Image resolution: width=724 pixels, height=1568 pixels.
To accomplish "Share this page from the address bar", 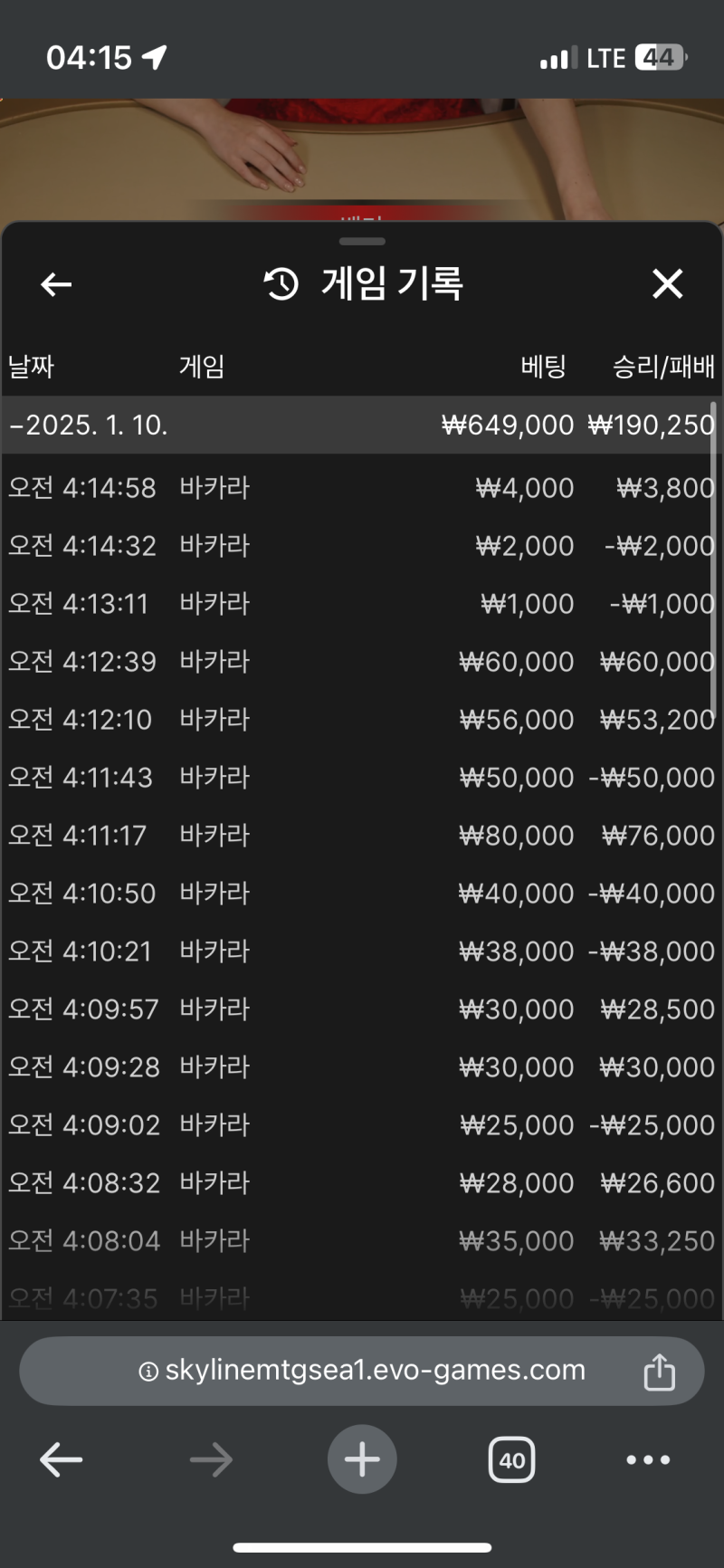I will pyautogui.click(x=659, y=1372).
